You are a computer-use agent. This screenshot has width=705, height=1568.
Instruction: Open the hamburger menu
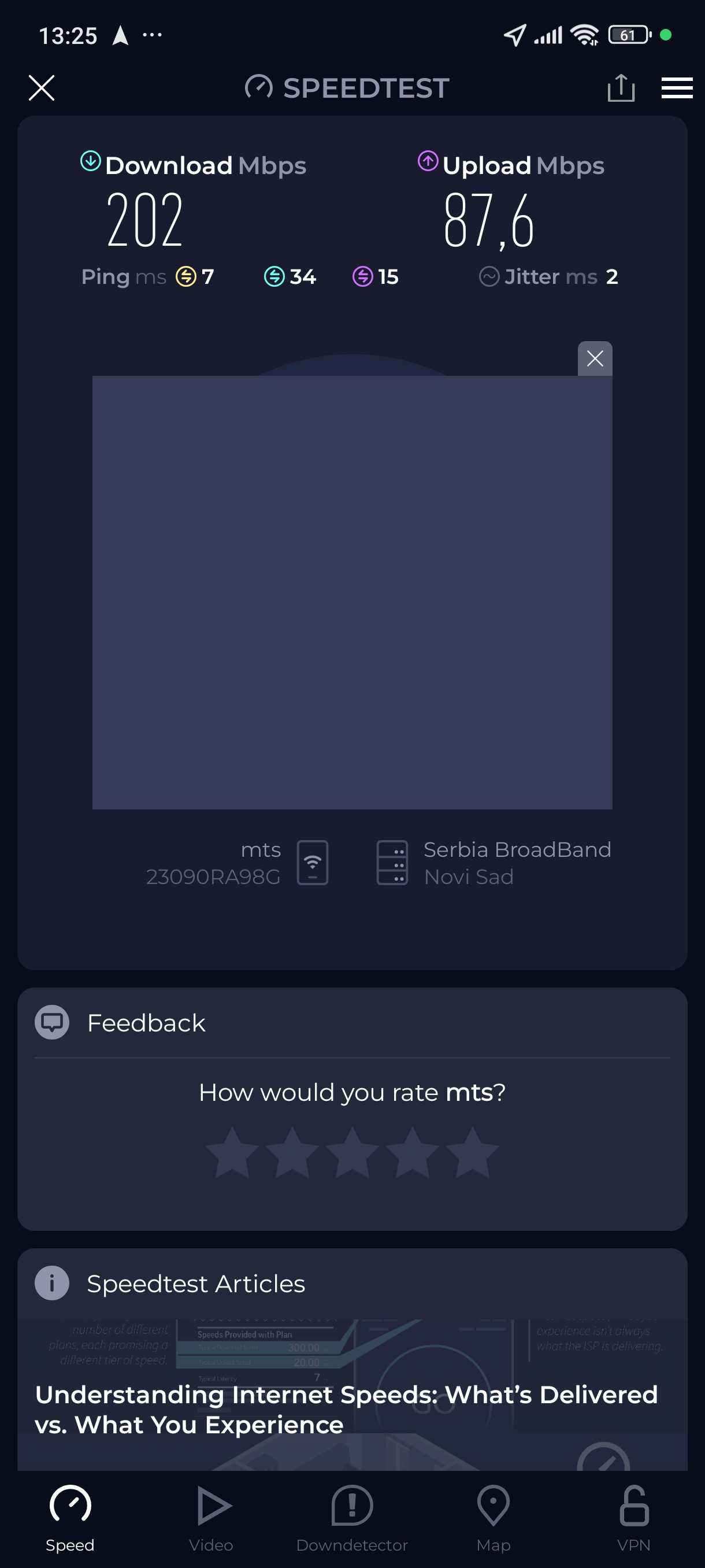pyautogui.click(x=677, y=88)
